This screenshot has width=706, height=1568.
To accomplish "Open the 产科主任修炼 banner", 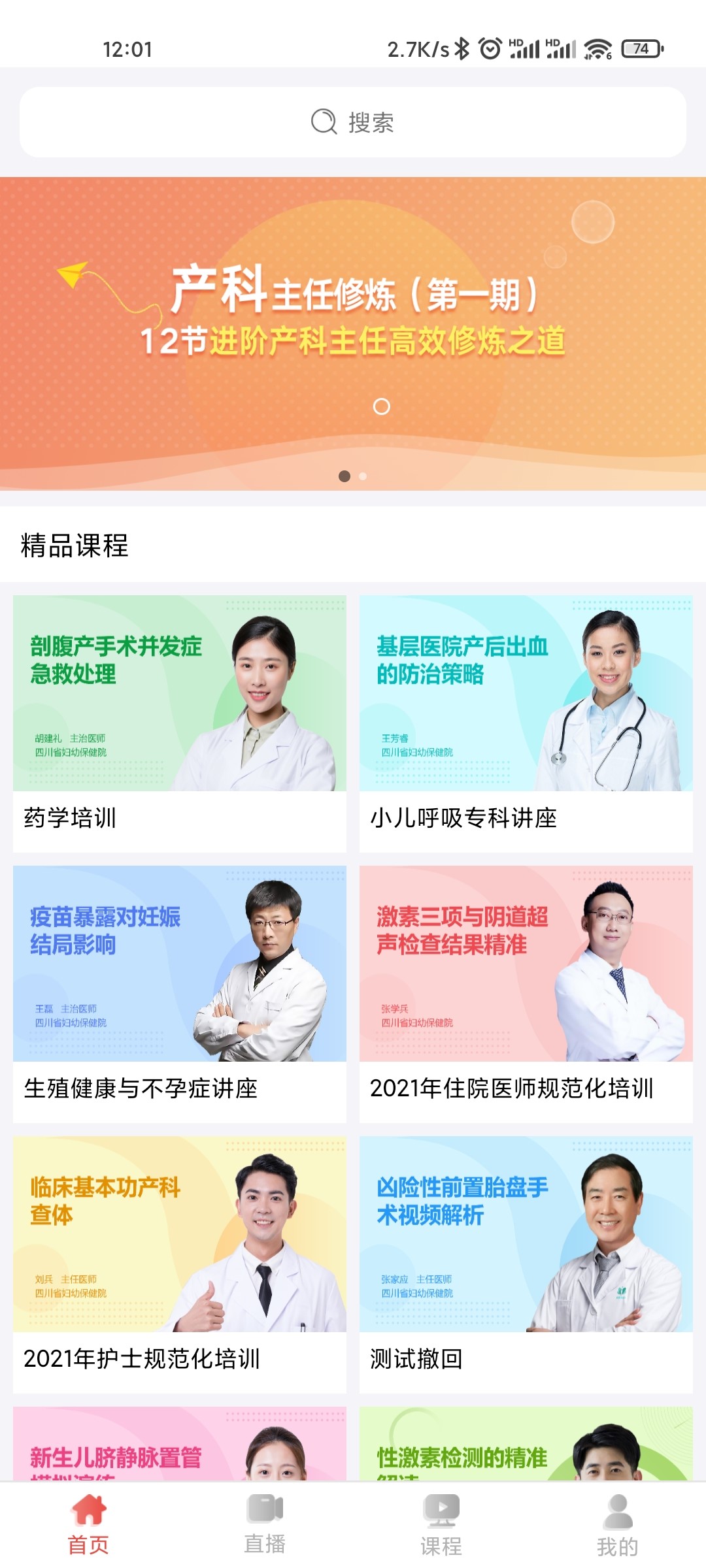I will coord(353,333).
